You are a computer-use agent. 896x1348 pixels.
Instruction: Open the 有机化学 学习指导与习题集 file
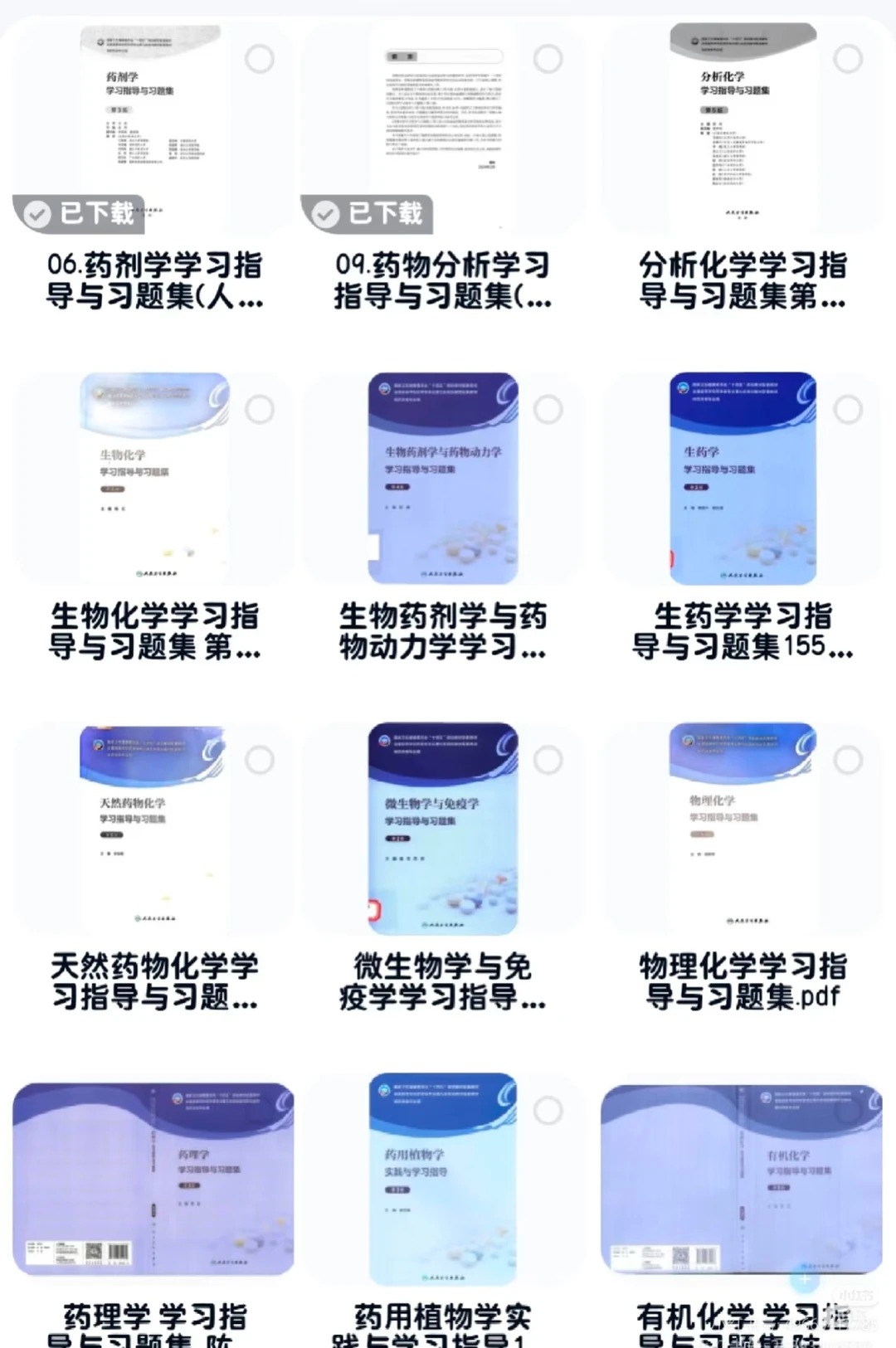point(743,1179)
